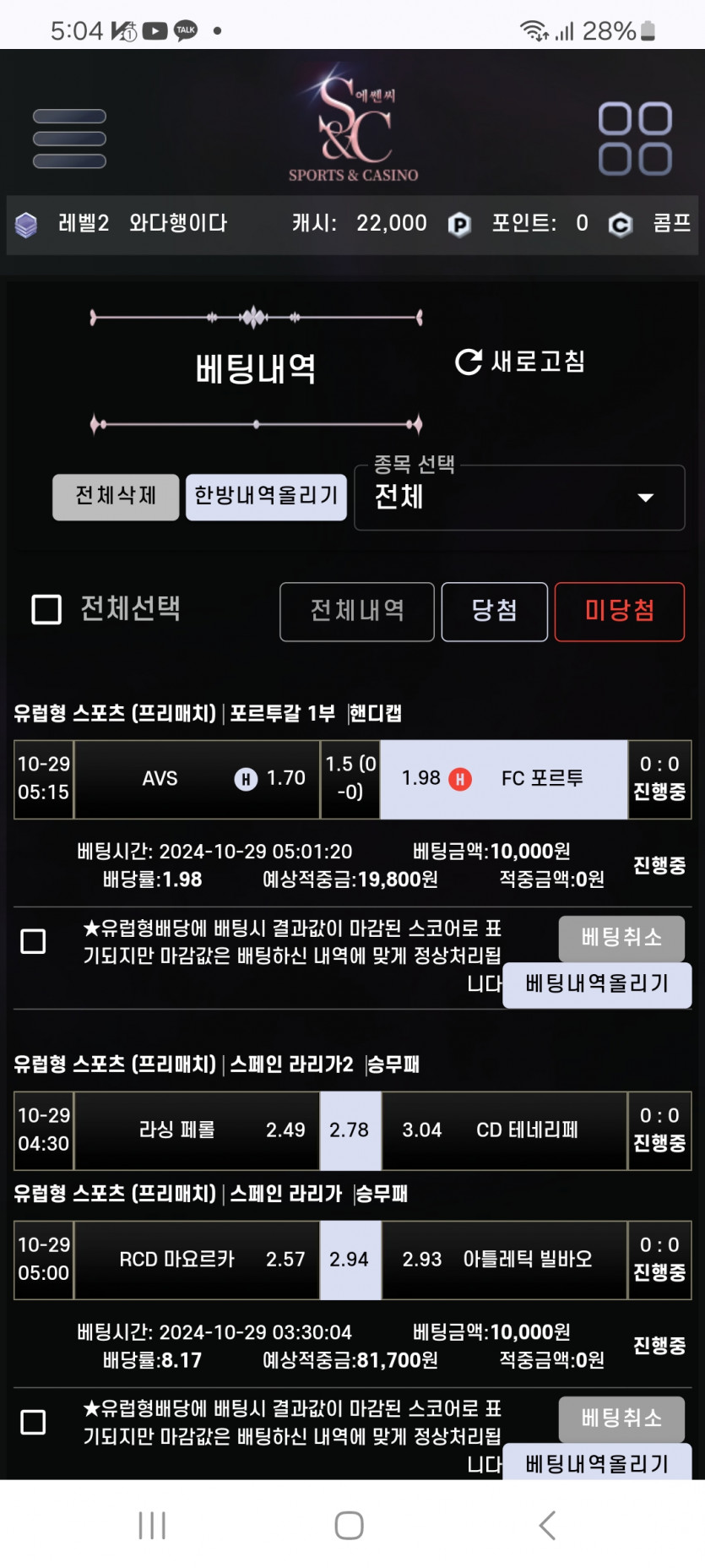This screenshot has height=1568, width=705.
Task: Tap 베팅내역올리기 for the 8.17 odds bet
Action: (597, 1462)
